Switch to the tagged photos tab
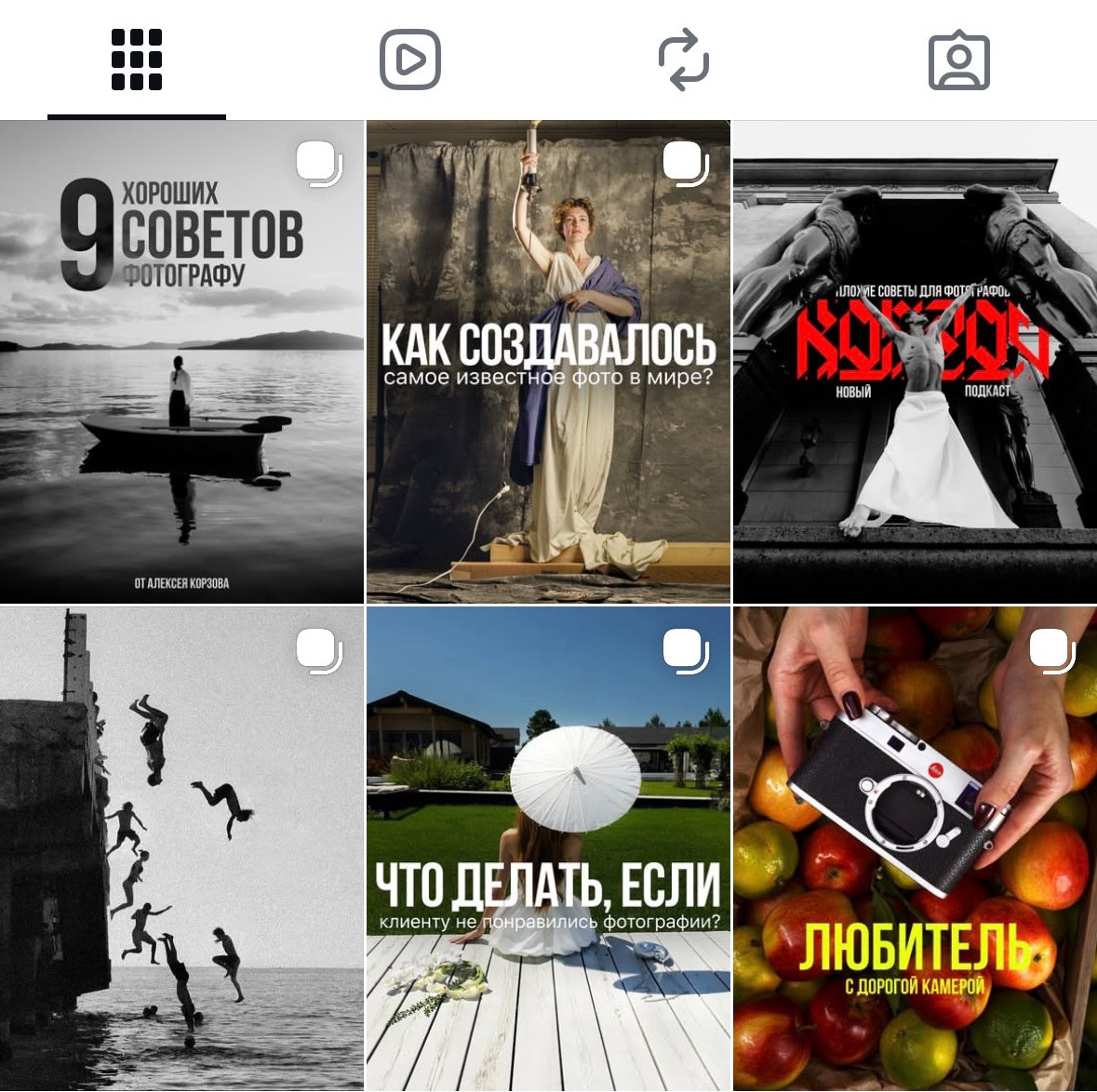1097x1092 pixels. (958, 60)
